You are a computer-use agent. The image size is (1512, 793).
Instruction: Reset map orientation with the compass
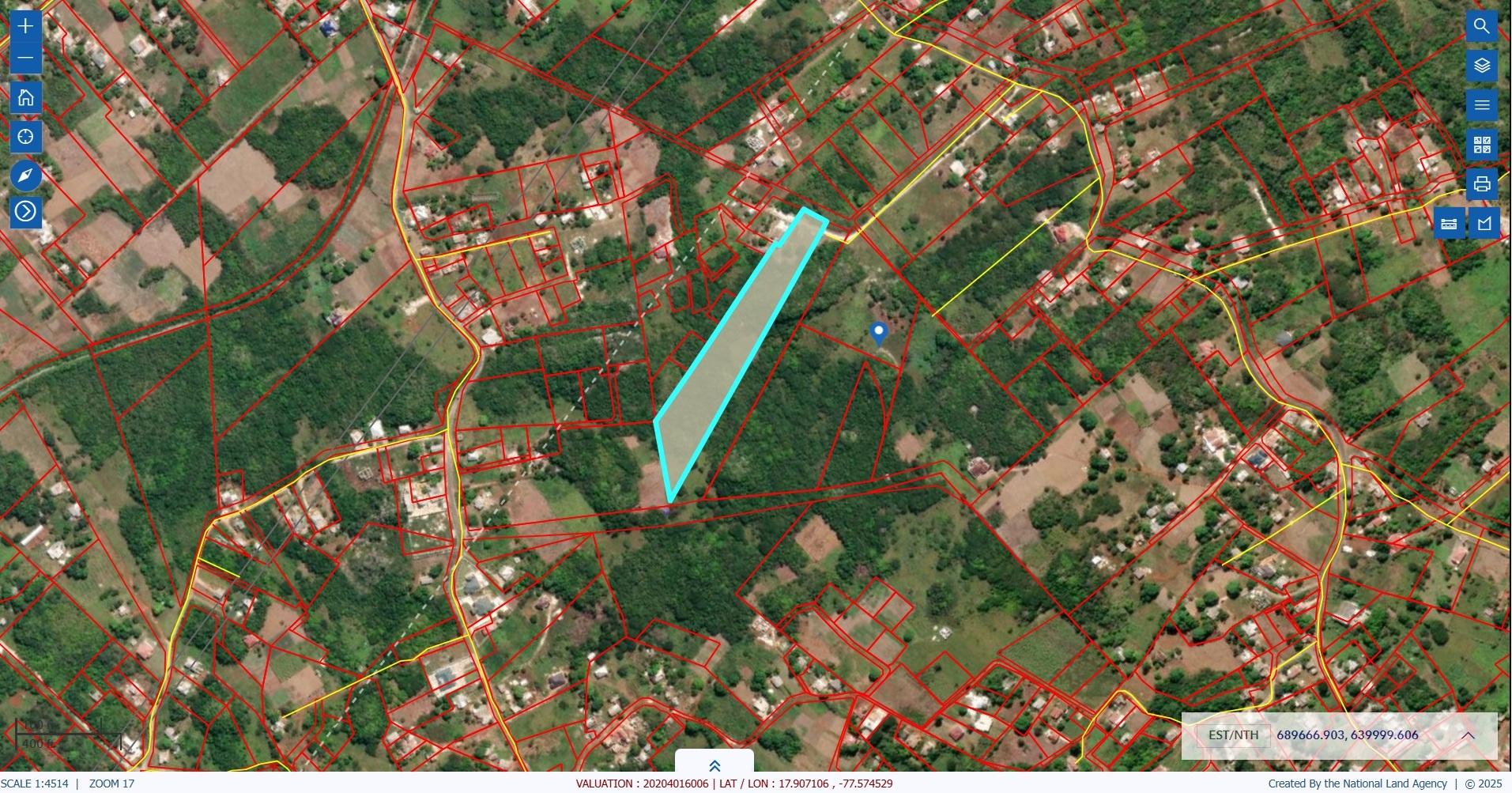point(25,176)
